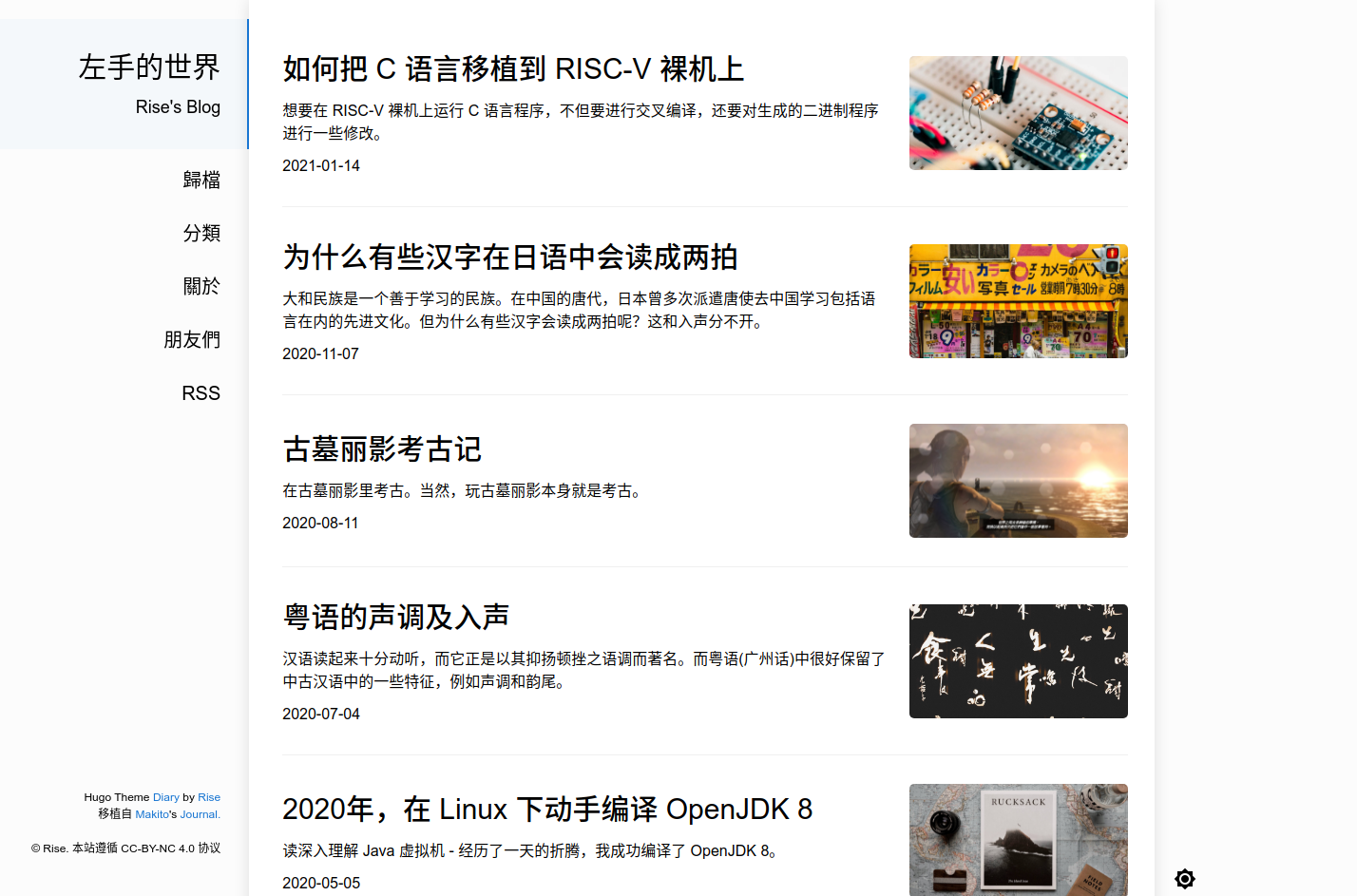Open the 左手的世界 blog home title
Screen dimensions: 1357x896
(x=149, y=67)
